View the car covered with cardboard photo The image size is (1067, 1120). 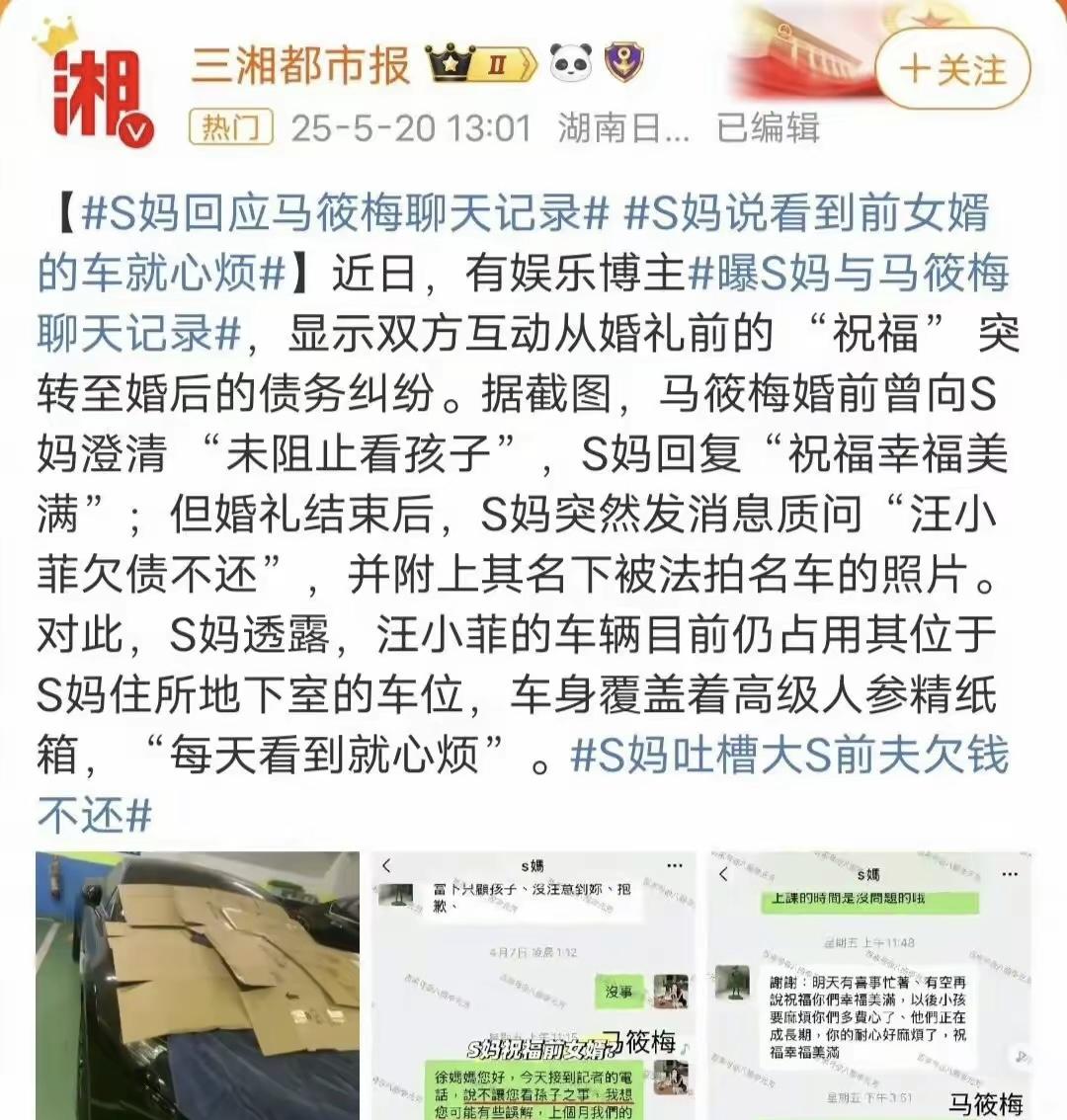[x=198, y=985]
